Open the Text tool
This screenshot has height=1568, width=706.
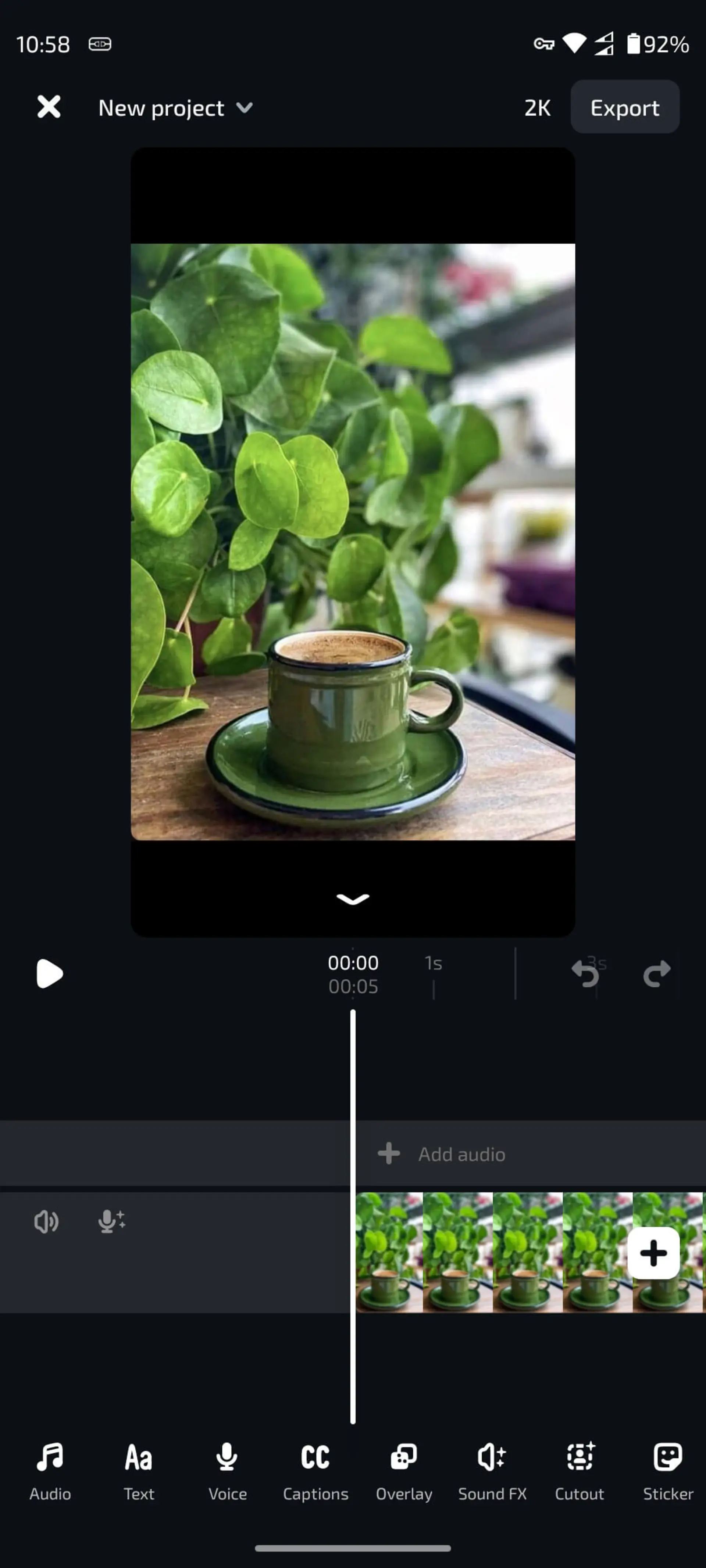pyautogui.click(x=139, y=1471)
